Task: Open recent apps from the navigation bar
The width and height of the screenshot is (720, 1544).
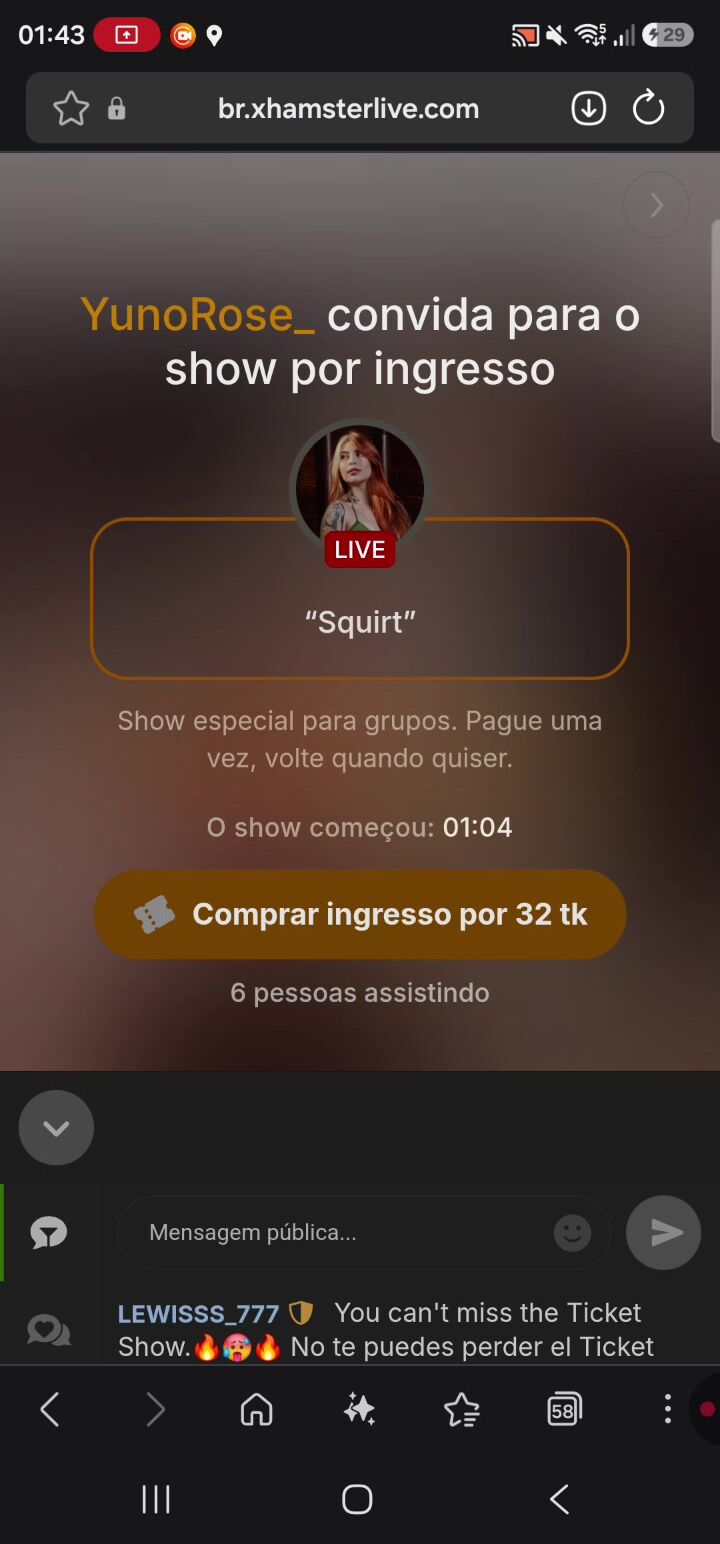Action: coord(156,1499)
